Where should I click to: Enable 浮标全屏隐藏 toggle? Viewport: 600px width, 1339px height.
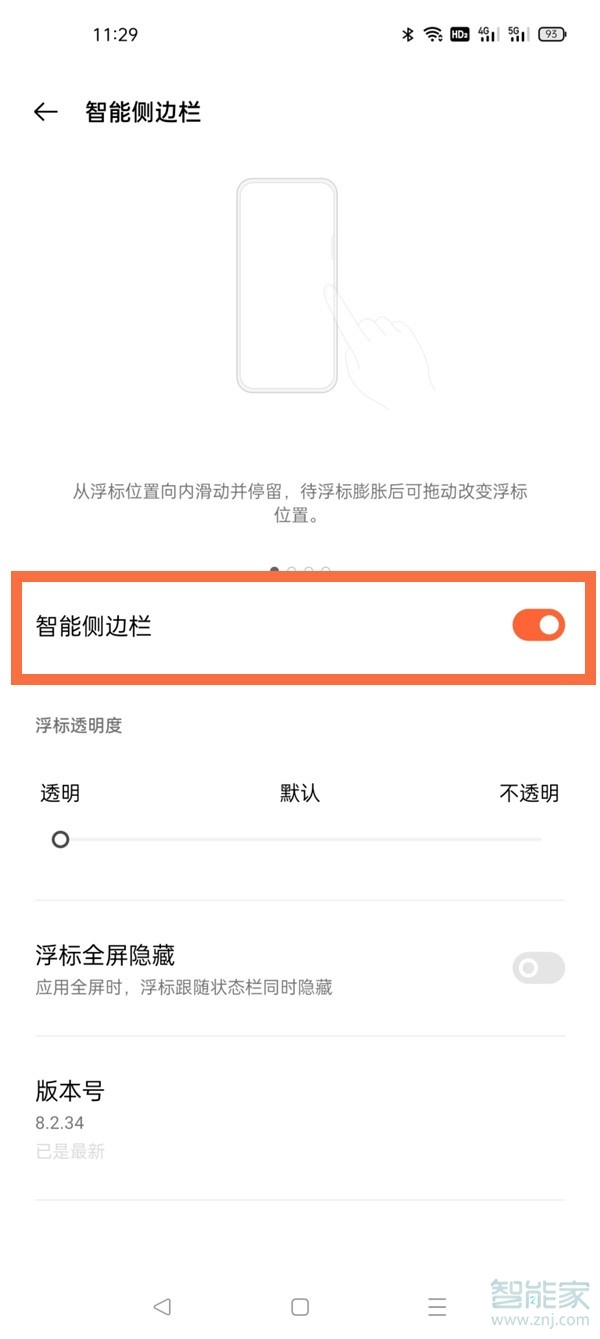pos(538,968)
